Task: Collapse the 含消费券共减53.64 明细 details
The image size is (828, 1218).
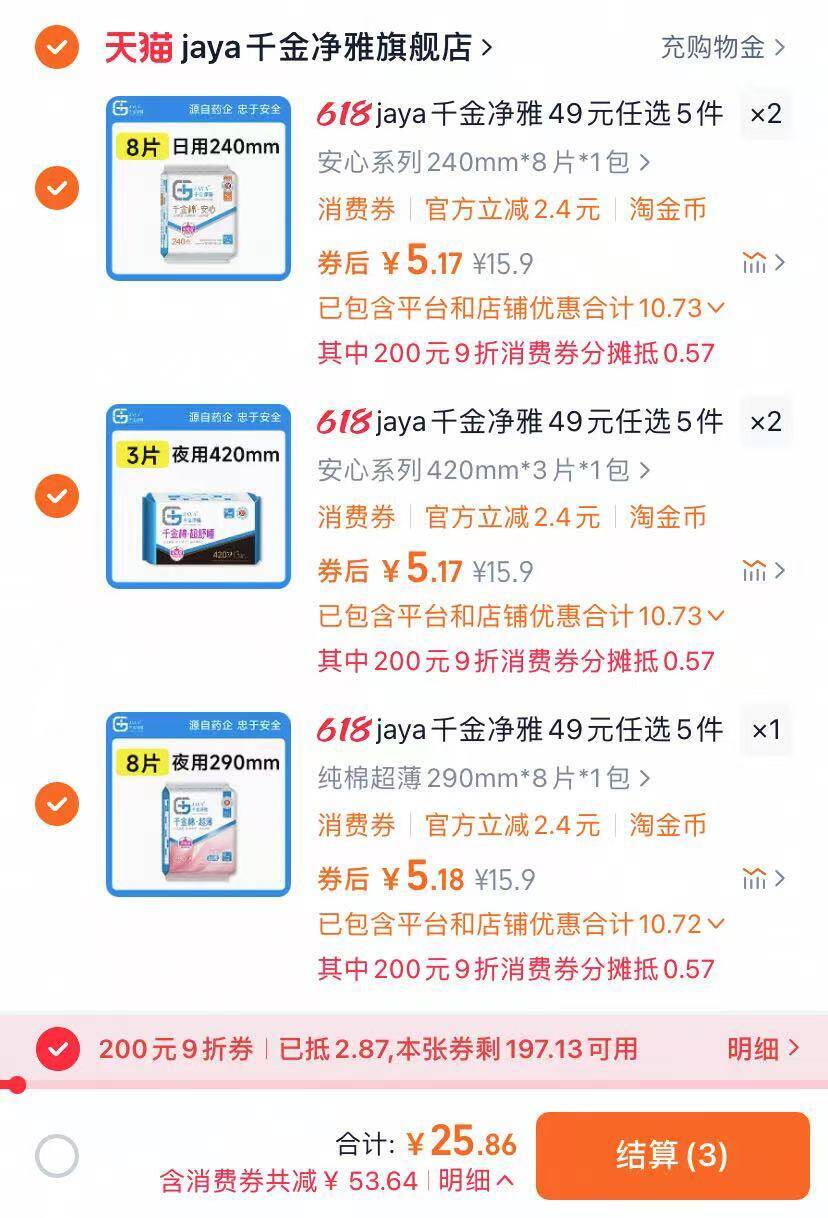Action: [x=470, y=1180]
